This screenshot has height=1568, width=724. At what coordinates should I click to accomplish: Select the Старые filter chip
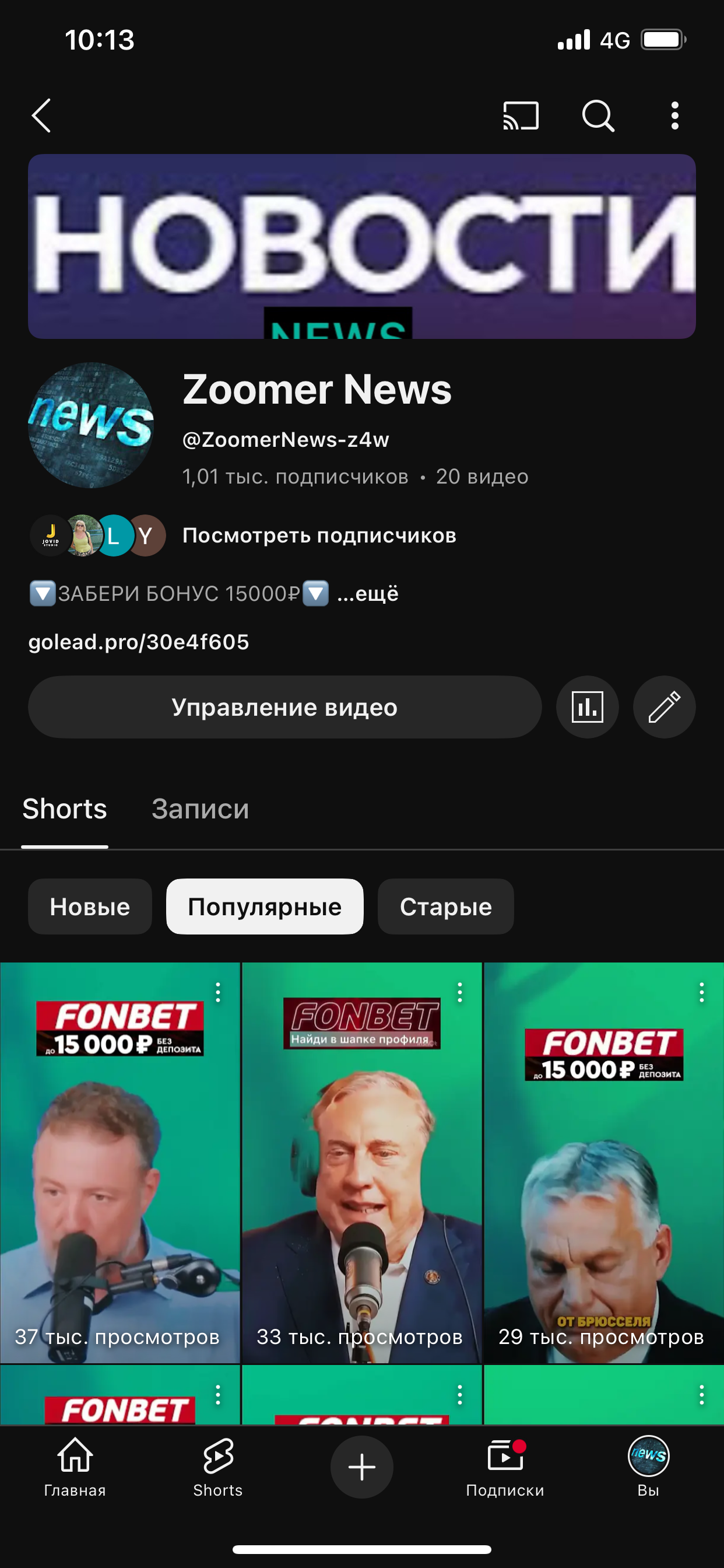tap(445, 907)
